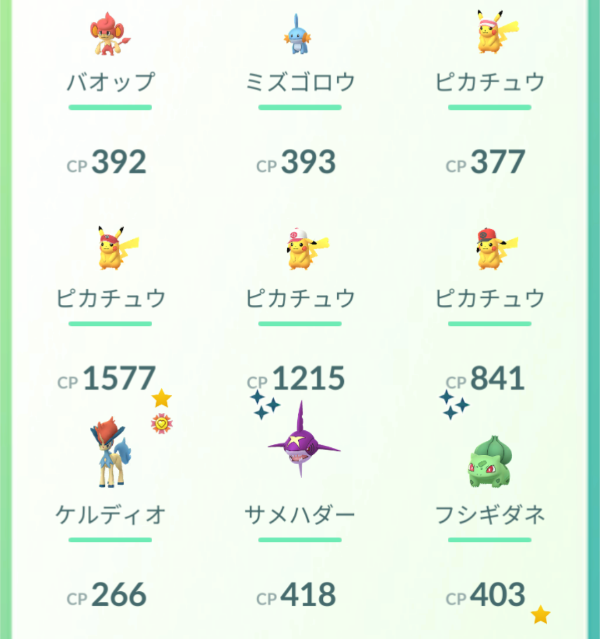
Task: View the ピカチュウ with CP 393
Action: (300, 250)
